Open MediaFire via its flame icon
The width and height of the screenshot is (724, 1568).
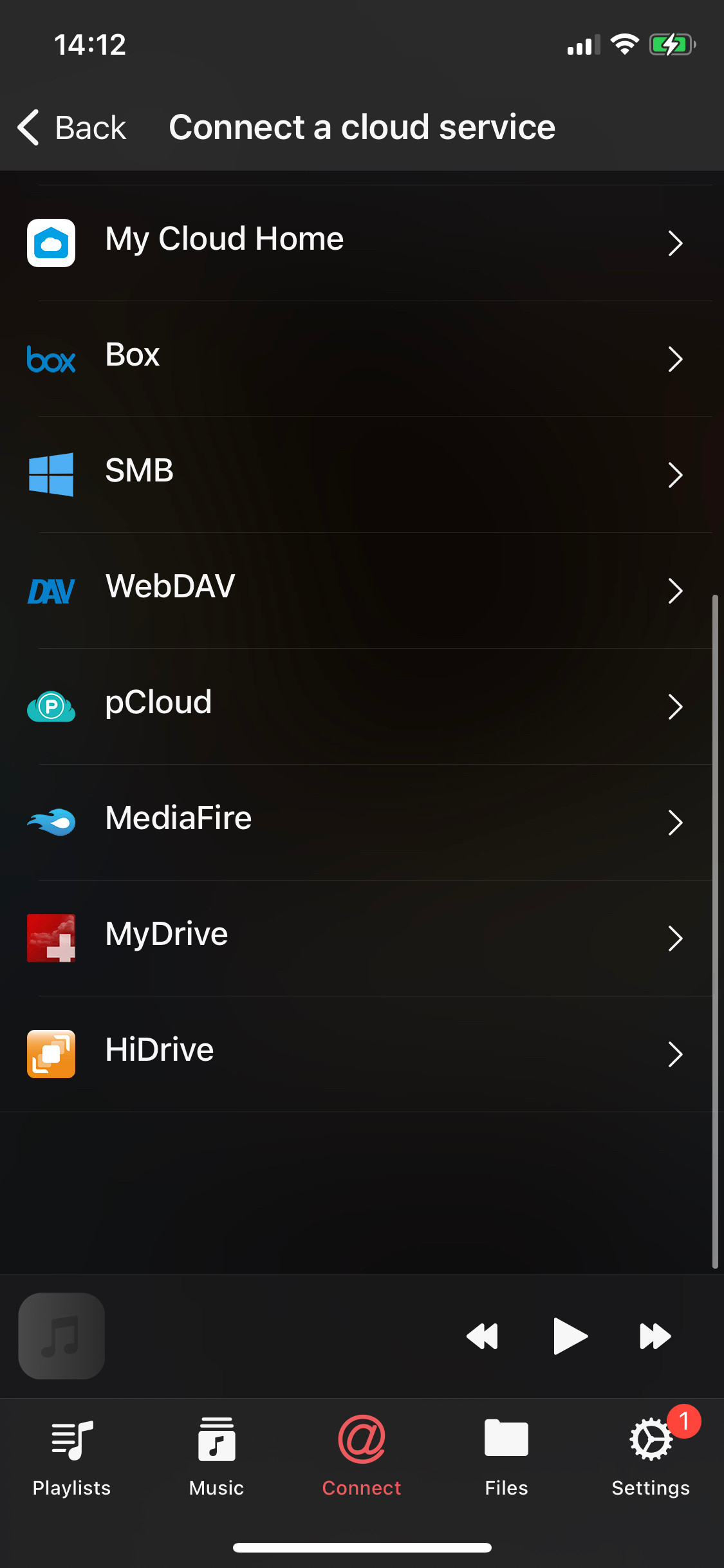tap(51, 822)
